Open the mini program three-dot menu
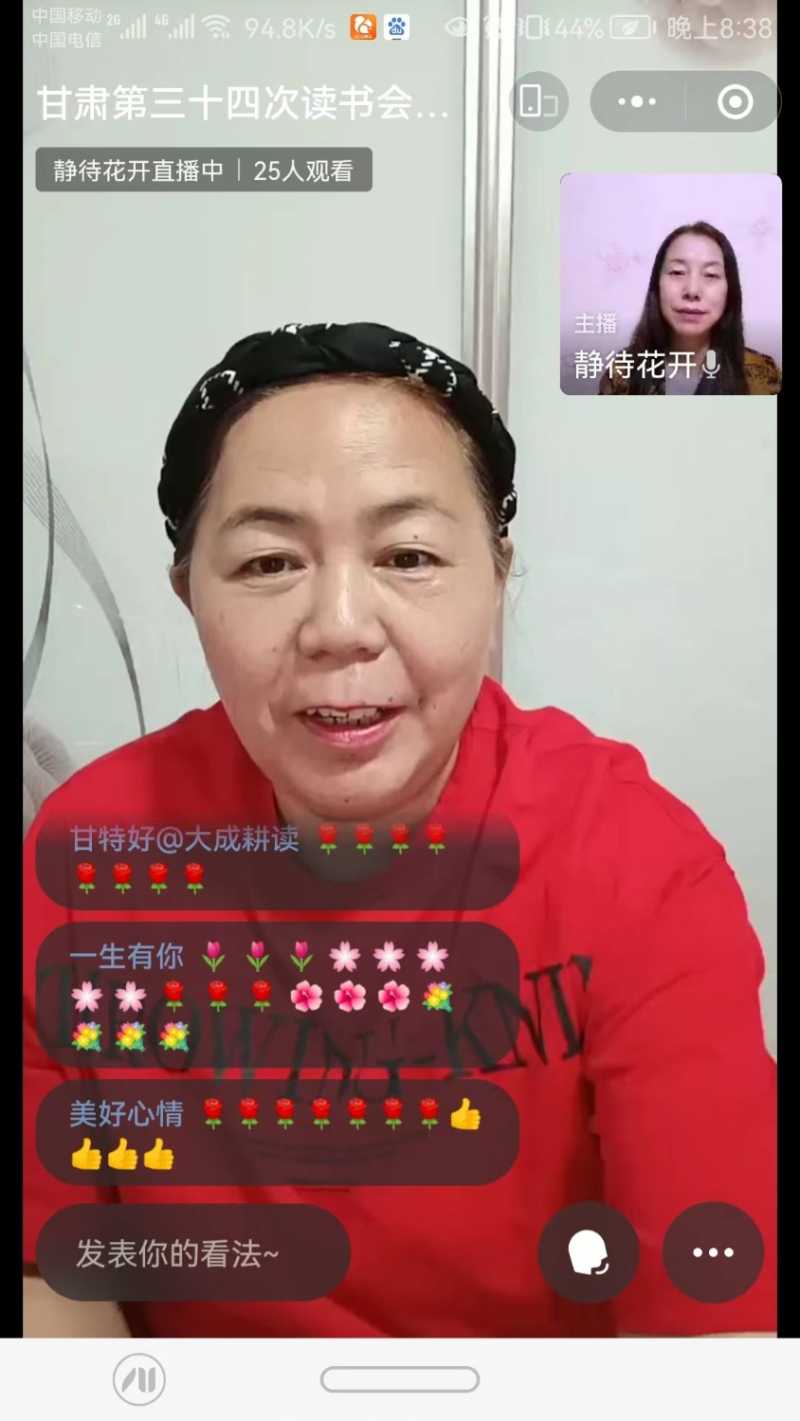The width and height of the screenshot is (800, 1421). (x=637, y=101)
